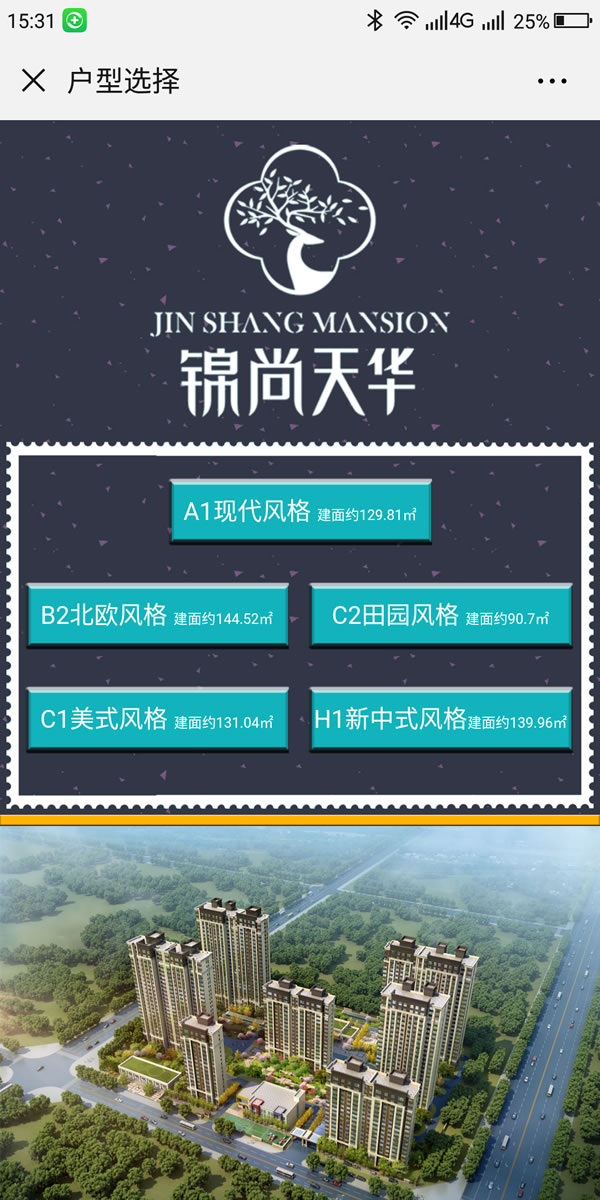Choose B2北欧风格 floor plan
Viewport: 600px width, 1200px height.
pos(157,616)
